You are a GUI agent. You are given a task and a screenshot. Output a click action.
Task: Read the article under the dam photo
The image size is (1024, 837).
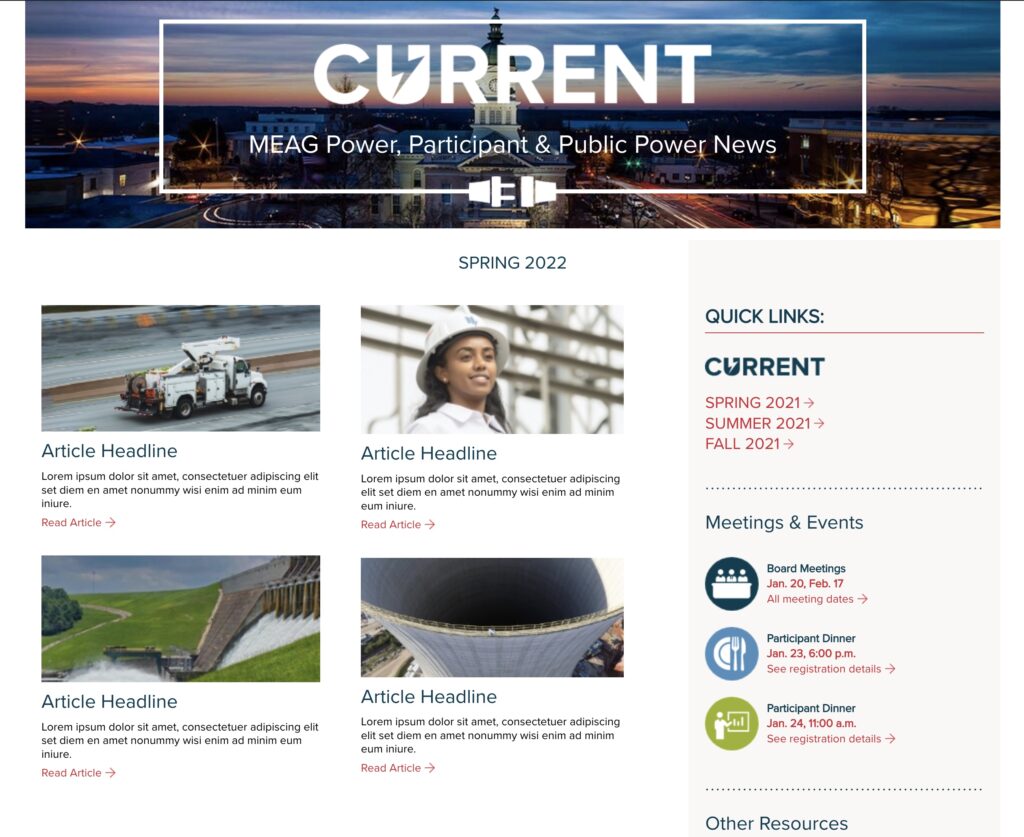[78, 773]
